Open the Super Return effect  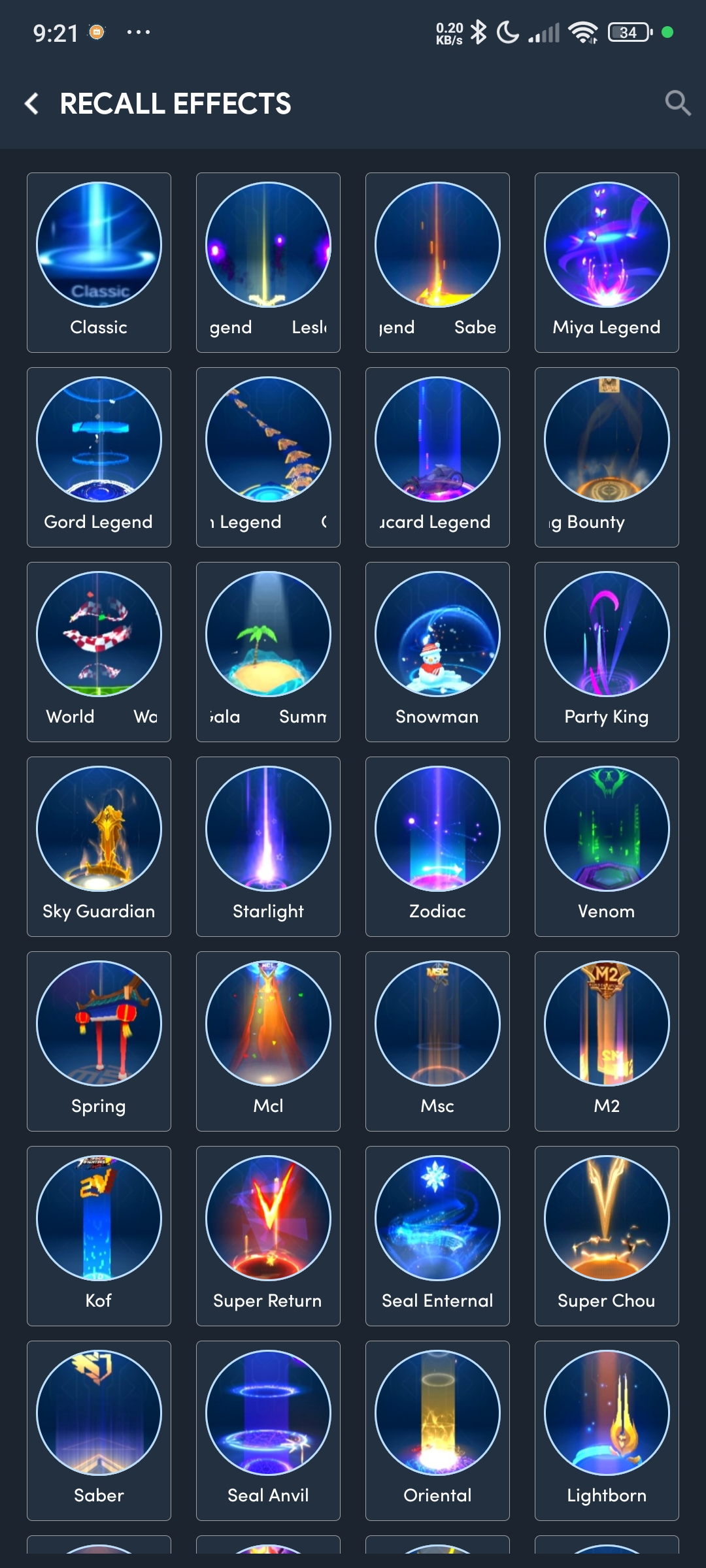[268, 1235]
